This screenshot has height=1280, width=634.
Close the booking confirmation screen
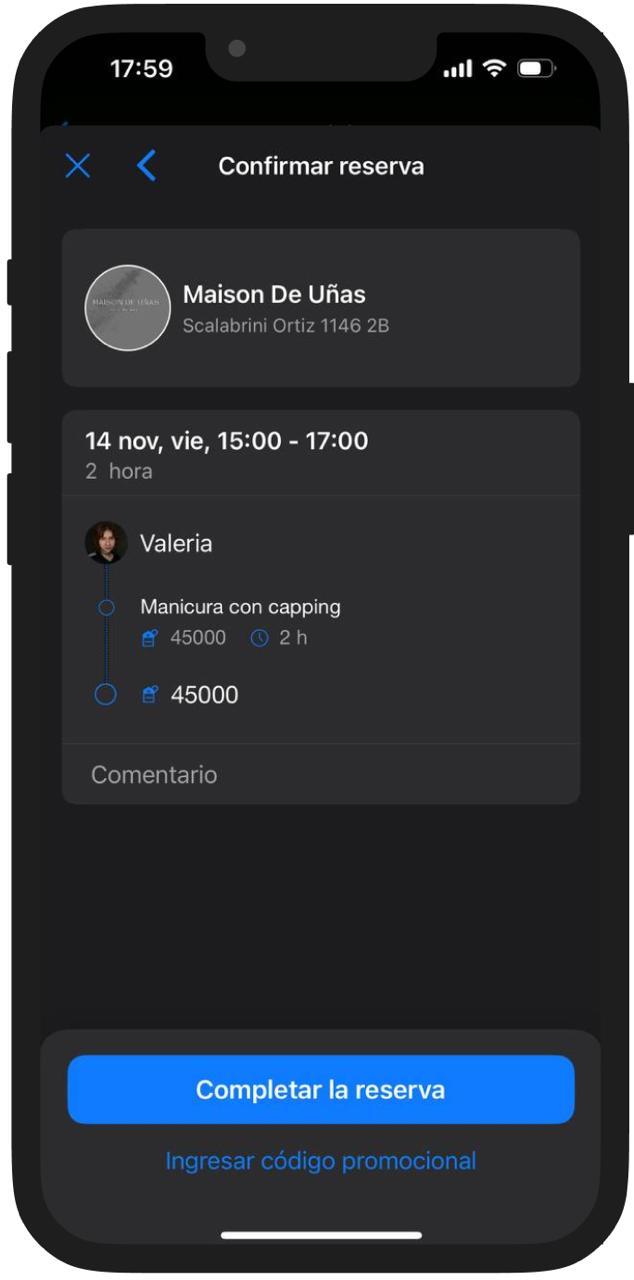click(77, 166)
